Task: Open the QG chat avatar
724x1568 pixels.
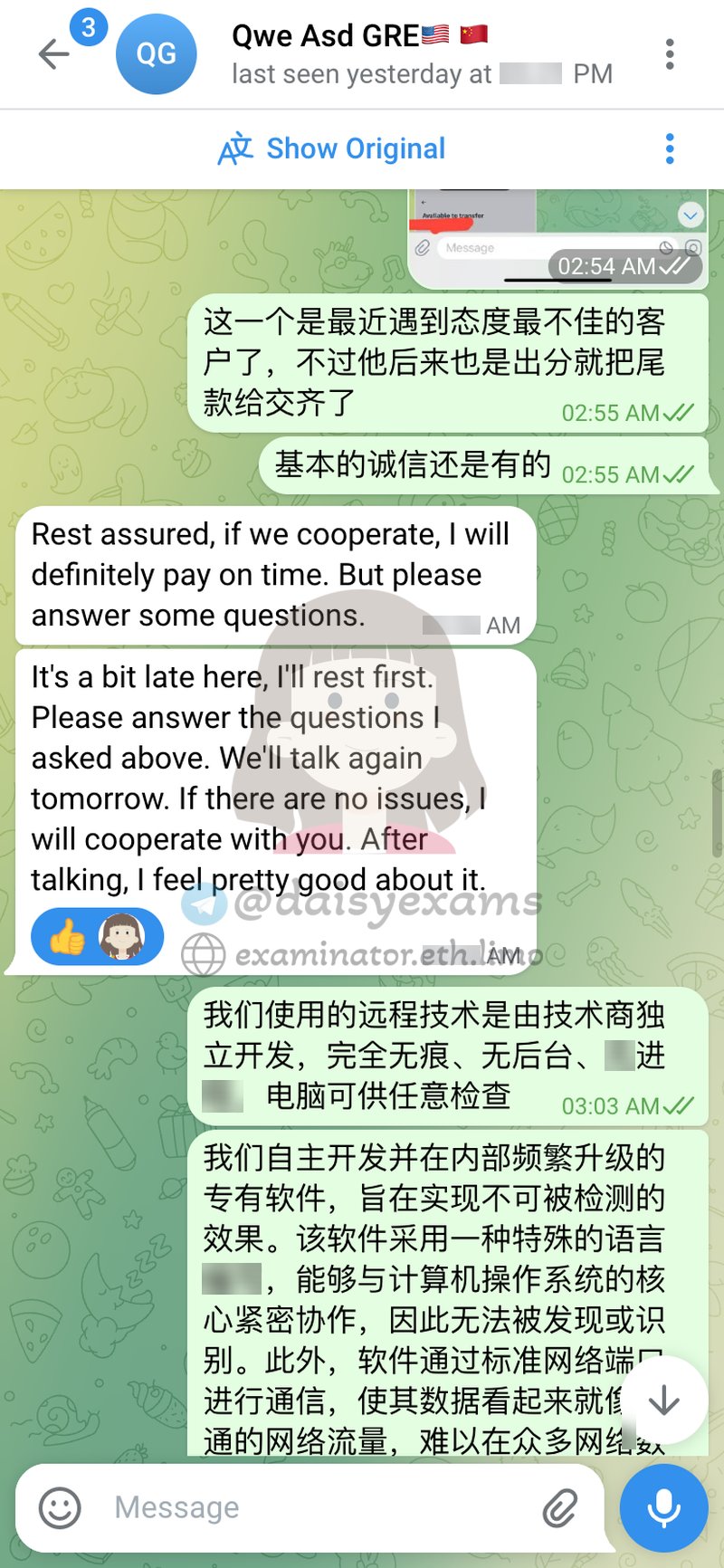Action: point(157,54)
